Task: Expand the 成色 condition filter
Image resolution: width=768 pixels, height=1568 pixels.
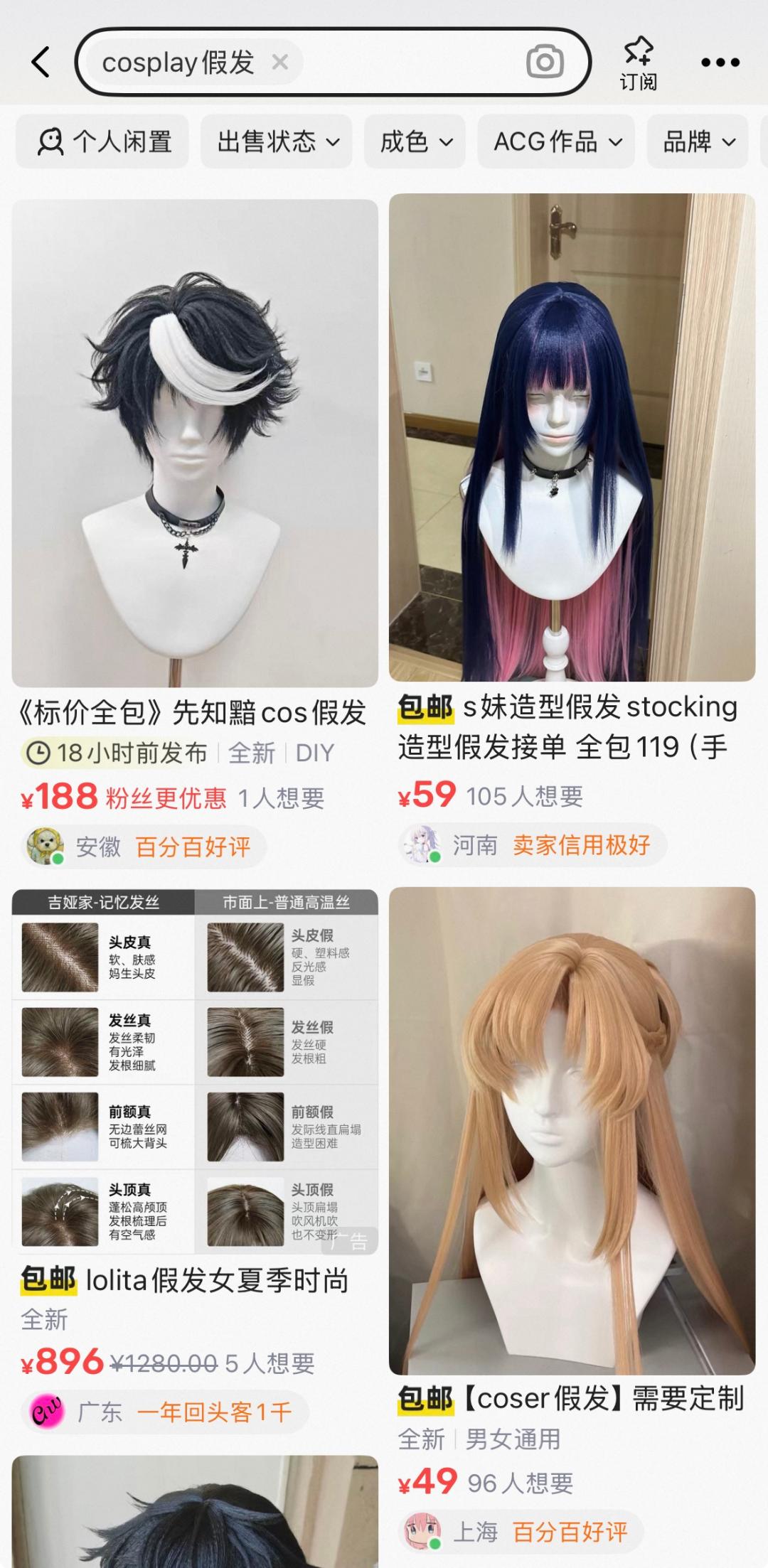Action: 415,142
